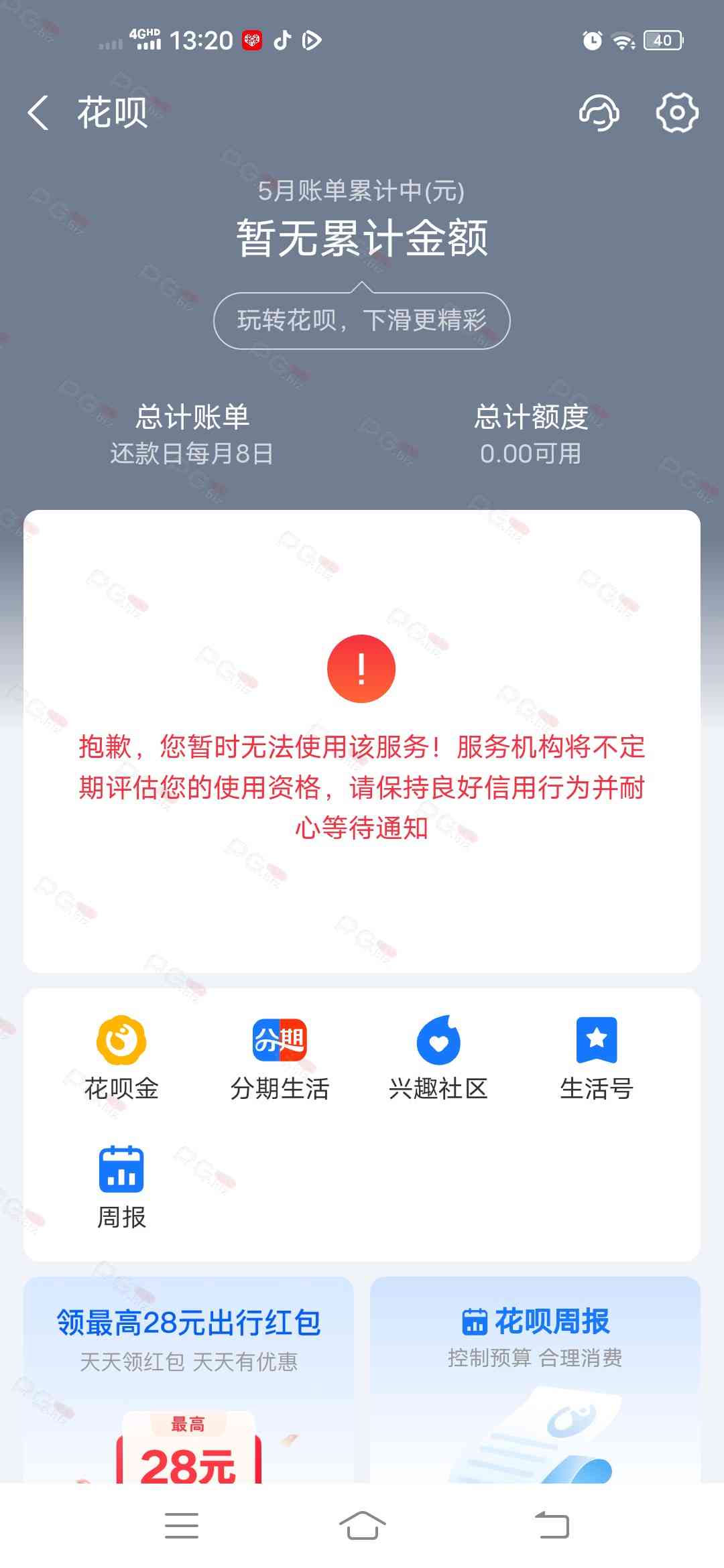
Task: Open 花呗 settings gear
Action: pyautogui.click(x=676, y=113)
